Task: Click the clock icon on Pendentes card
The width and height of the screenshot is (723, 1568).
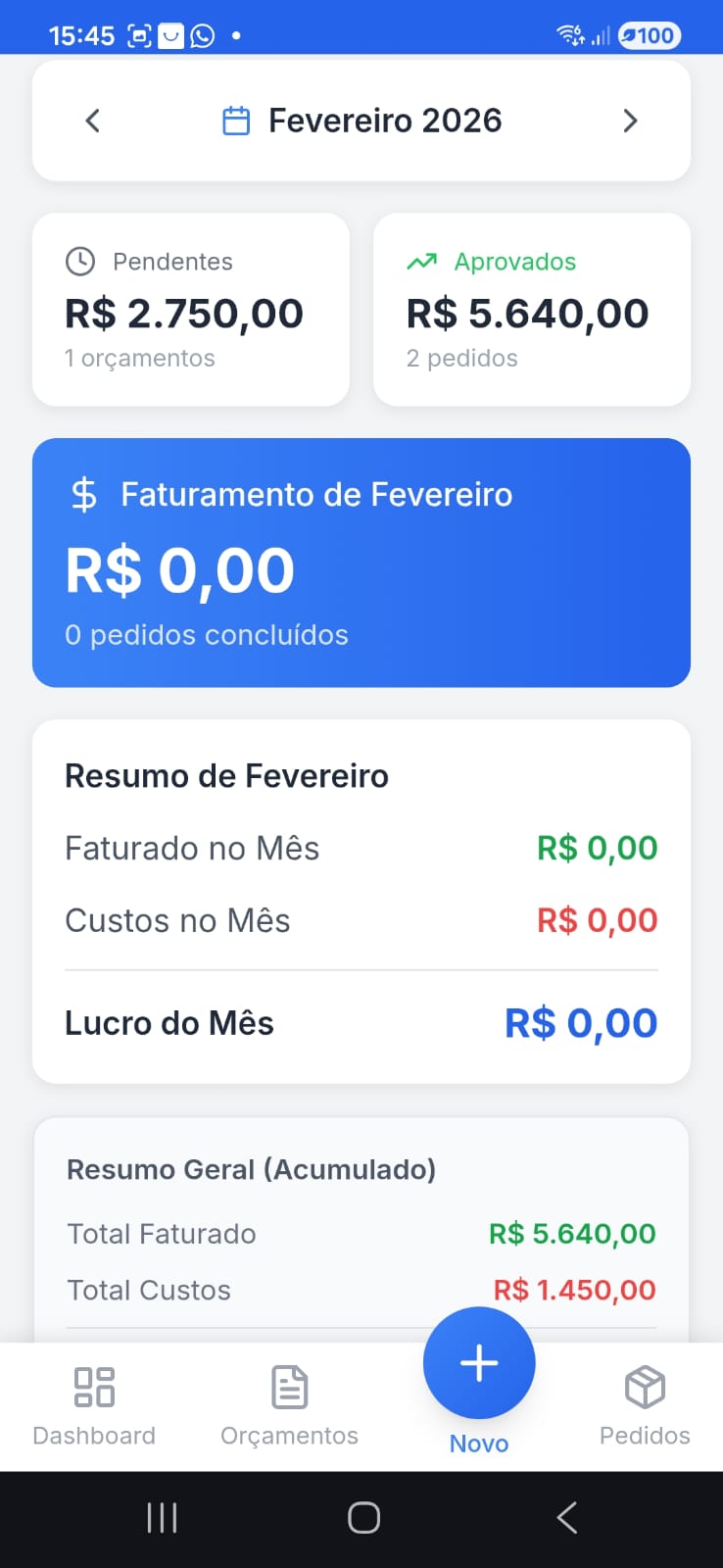Action: [79, 262]
